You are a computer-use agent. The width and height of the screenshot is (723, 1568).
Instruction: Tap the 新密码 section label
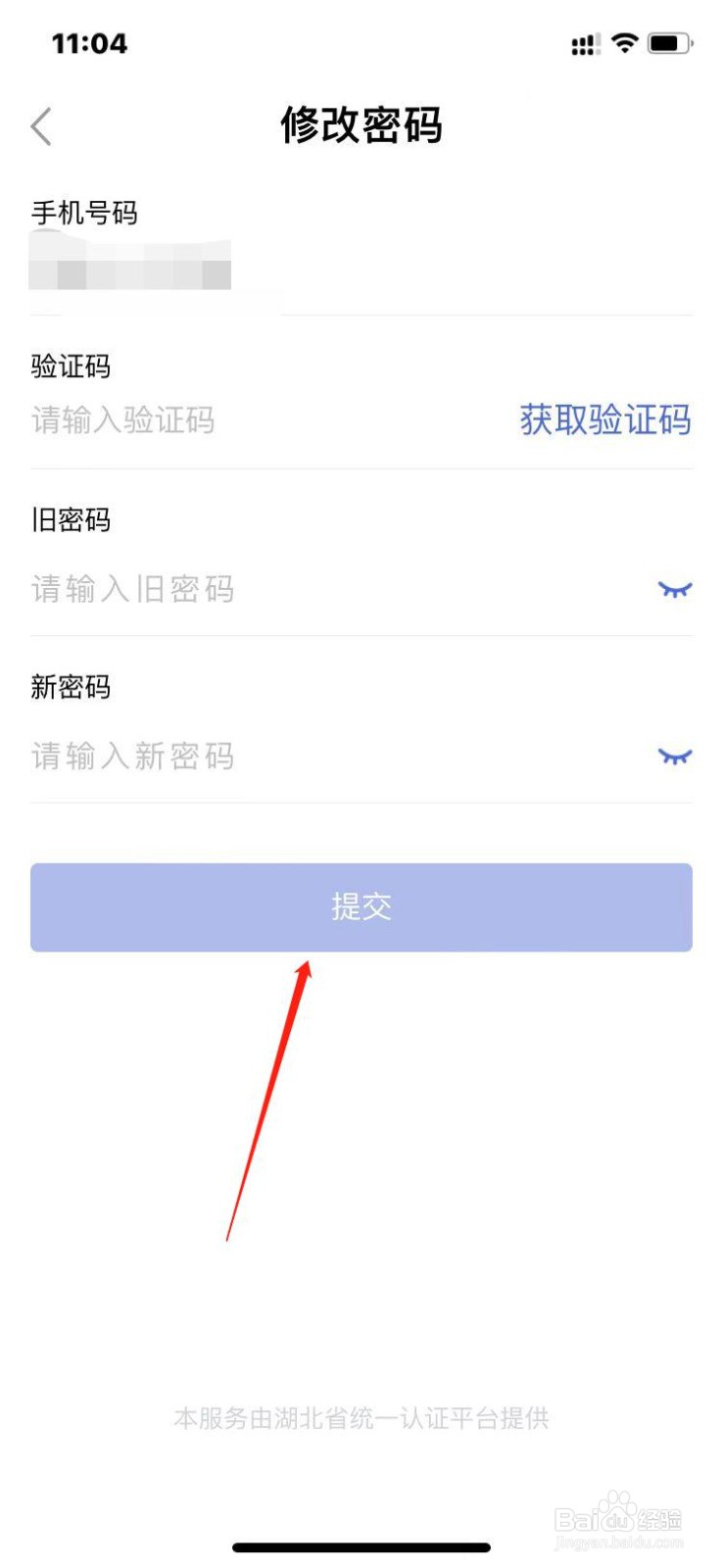[x=70, y=688]
